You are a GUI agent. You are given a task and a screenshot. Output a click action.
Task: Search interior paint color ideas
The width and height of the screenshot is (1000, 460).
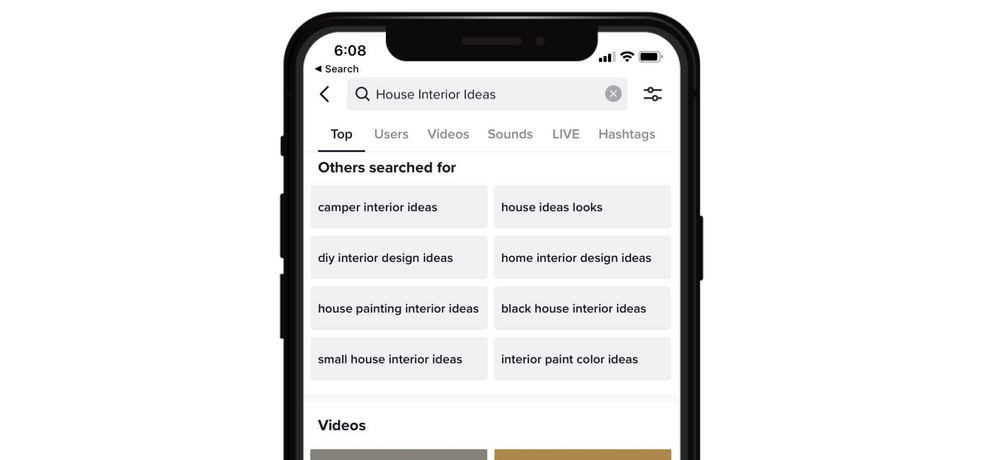pos(582,359)
